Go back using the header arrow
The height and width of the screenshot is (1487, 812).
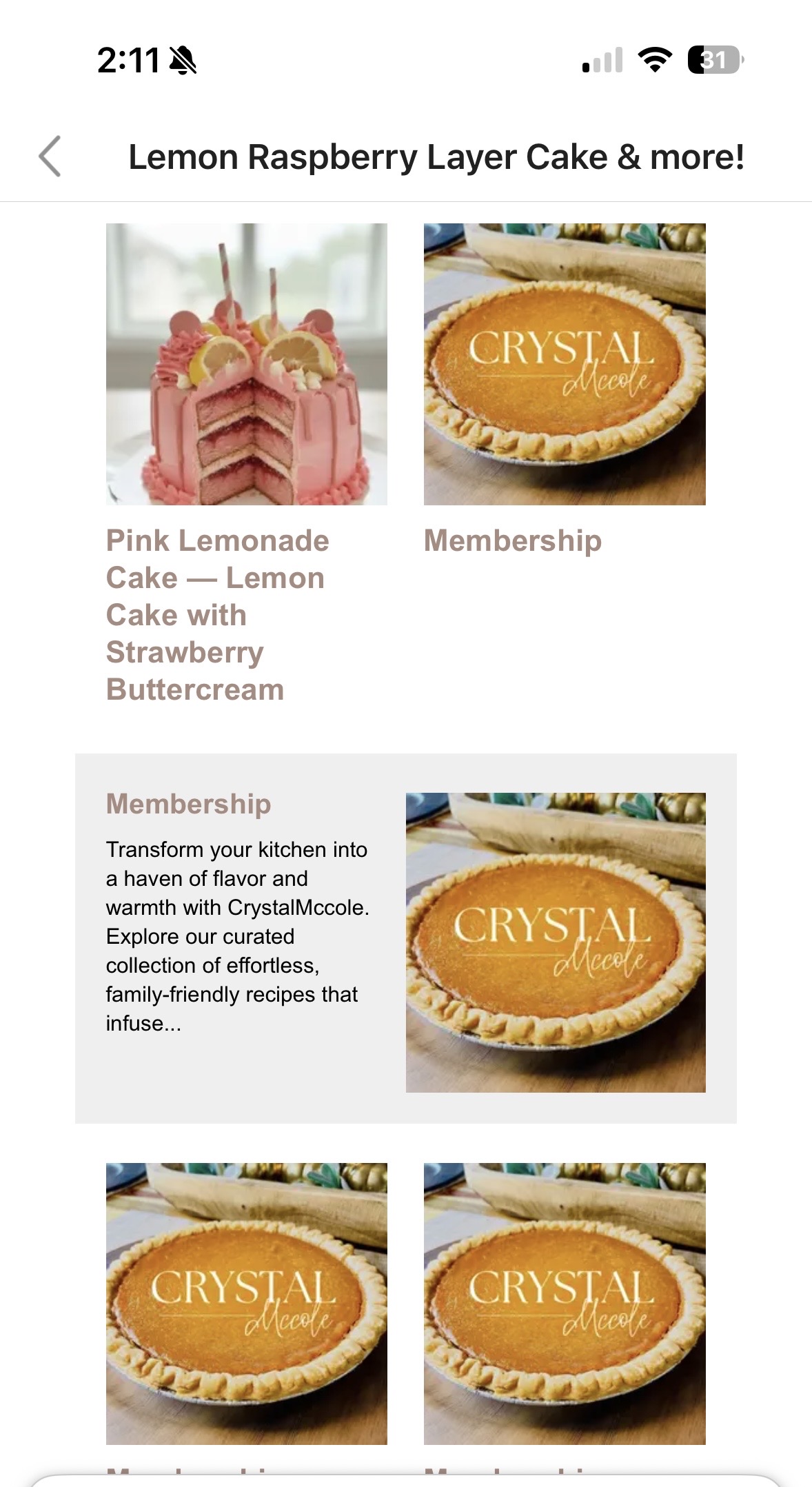50,156
